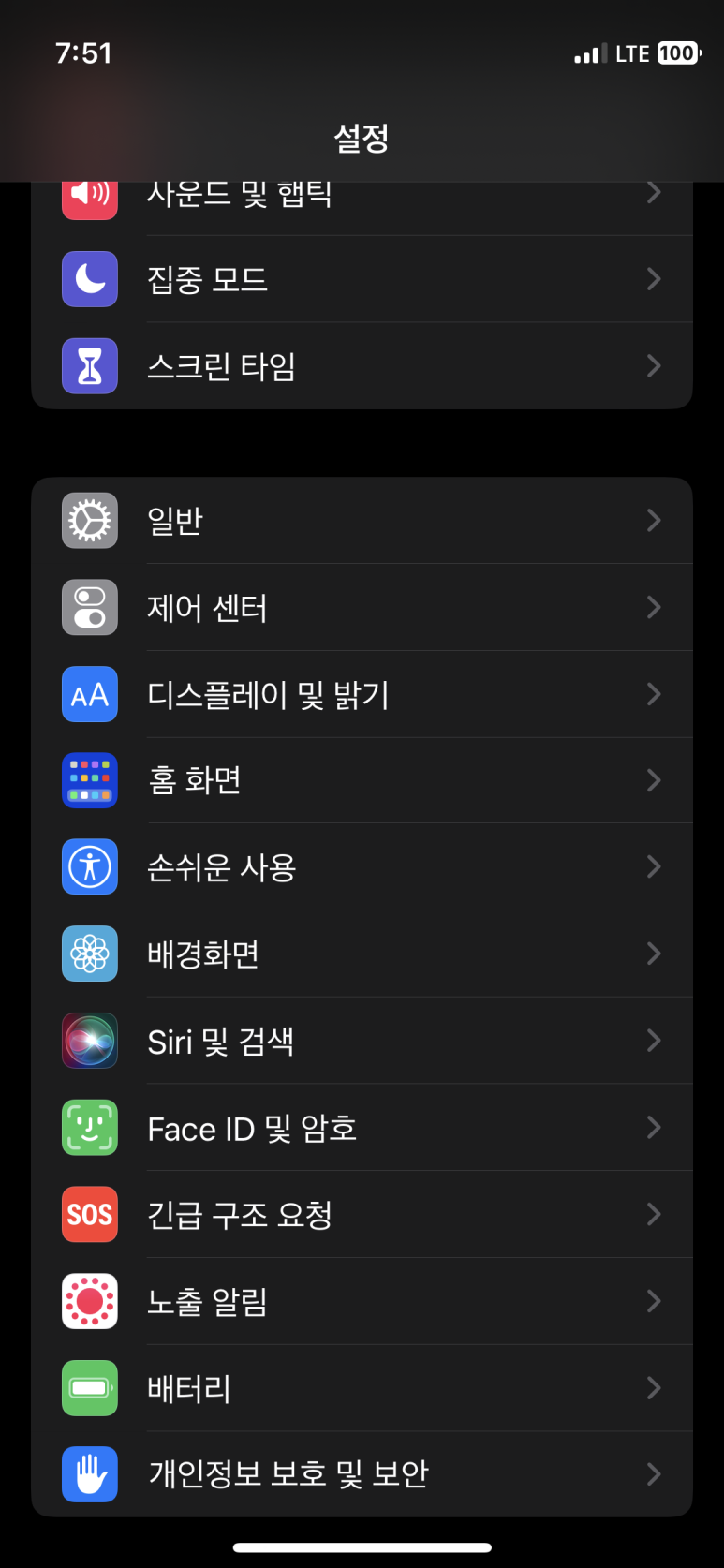Open Face ID 및 암호
The image size is (724, 1568).
[x=362, y=1129]
